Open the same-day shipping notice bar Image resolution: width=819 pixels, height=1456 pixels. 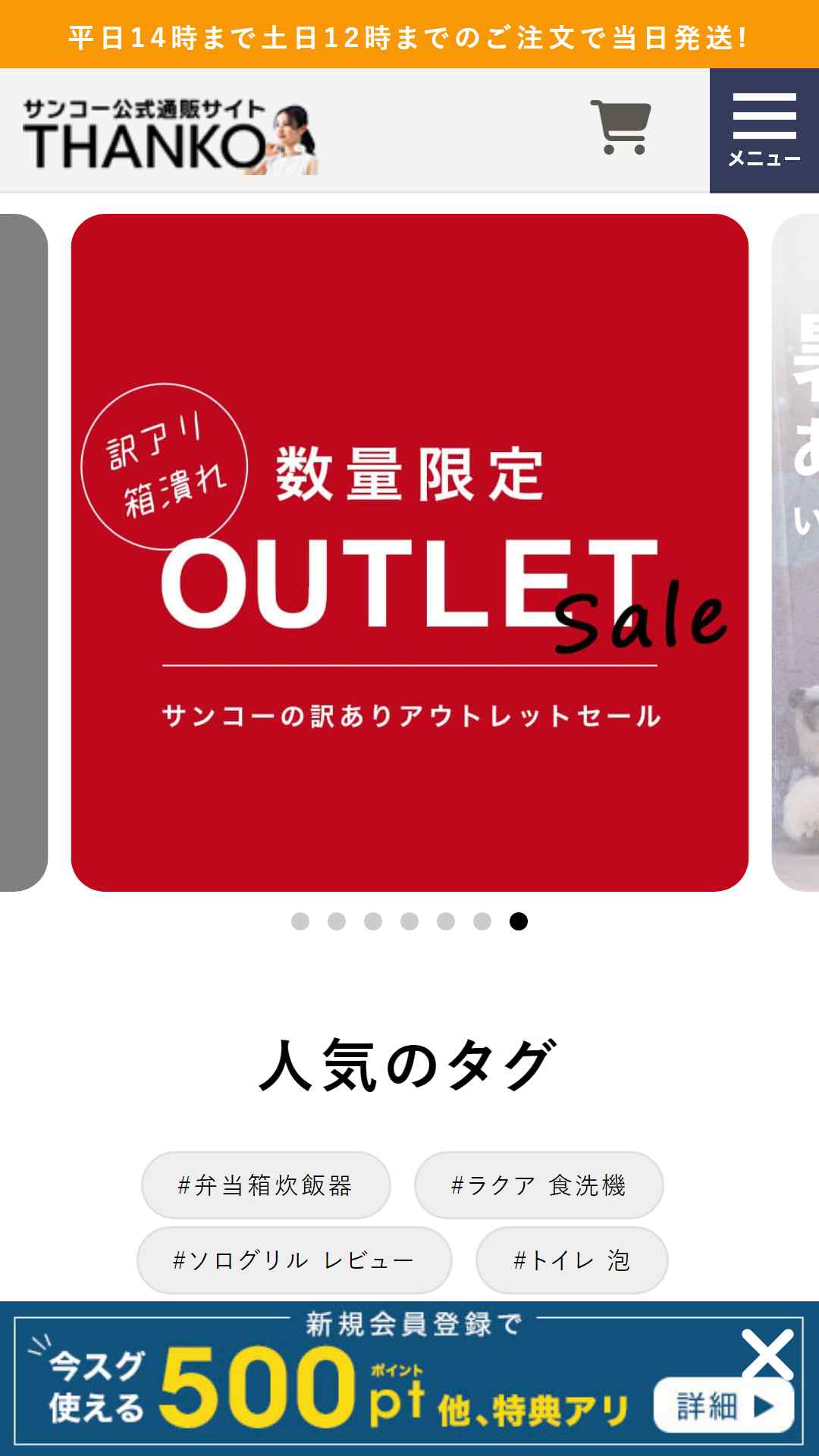[409, 35]
